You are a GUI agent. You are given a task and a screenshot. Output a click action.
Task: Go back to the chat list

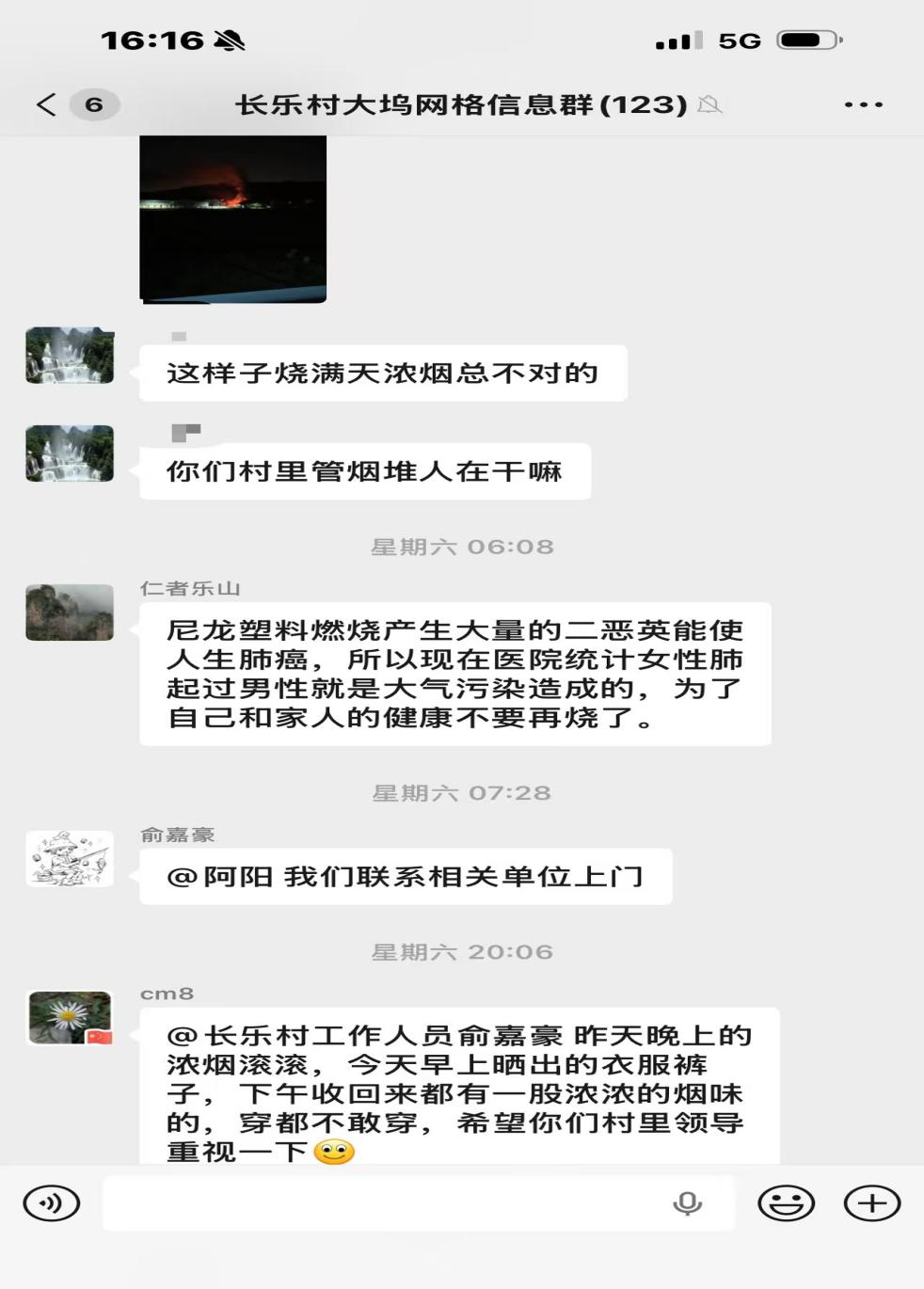coord(46,103)
